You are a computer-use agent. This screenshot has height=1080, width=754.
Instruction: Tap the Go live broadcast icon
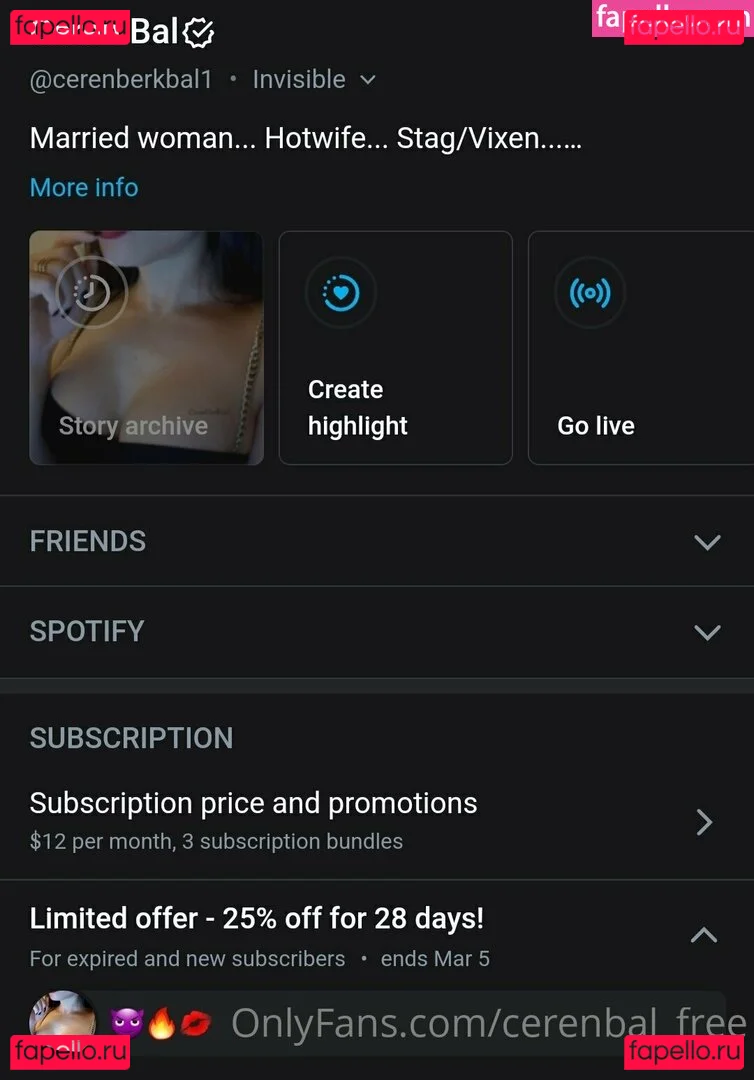tap(590, 292)
